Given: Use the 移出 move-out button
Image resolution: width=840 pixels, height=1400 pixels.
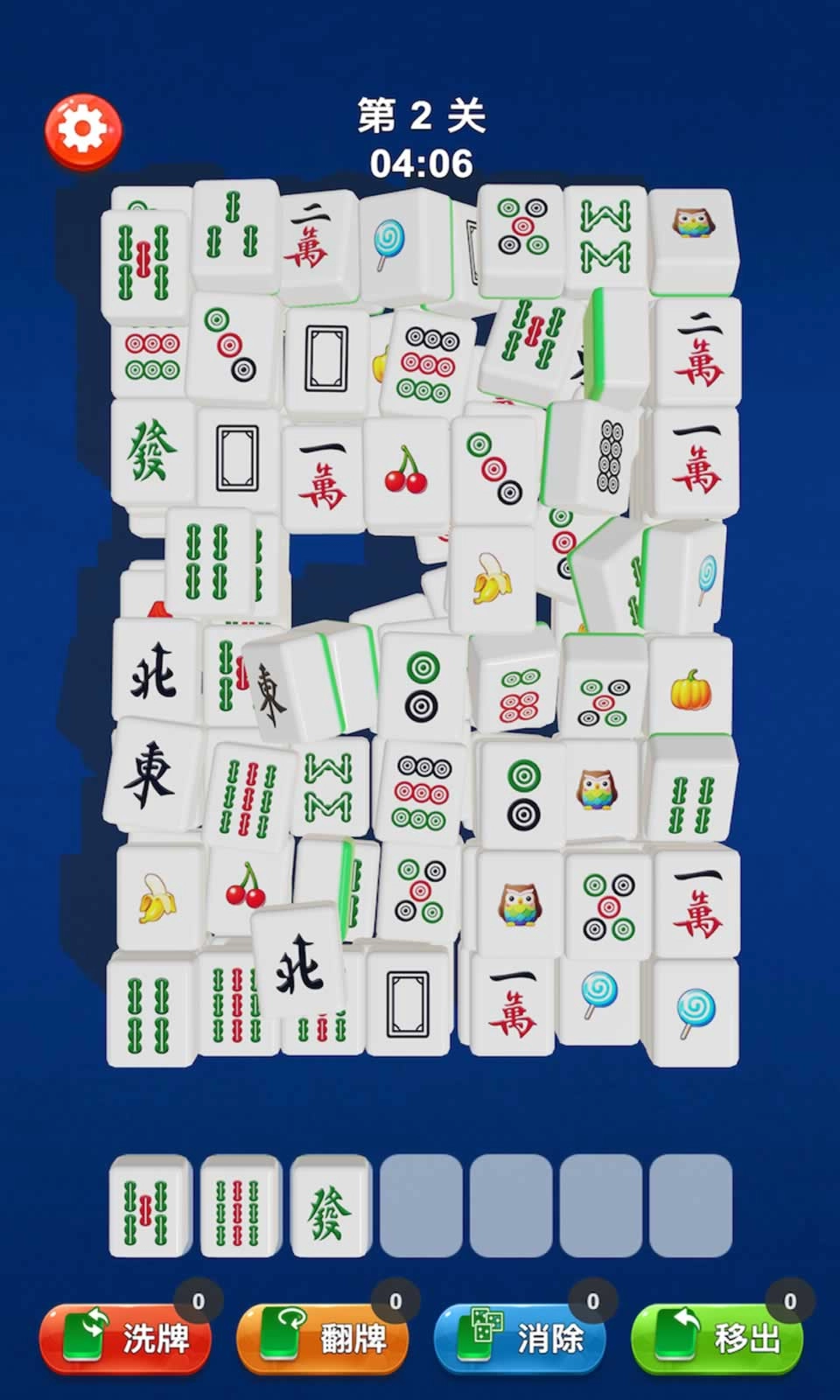Looking at the screenshot, I should 717,1337.
